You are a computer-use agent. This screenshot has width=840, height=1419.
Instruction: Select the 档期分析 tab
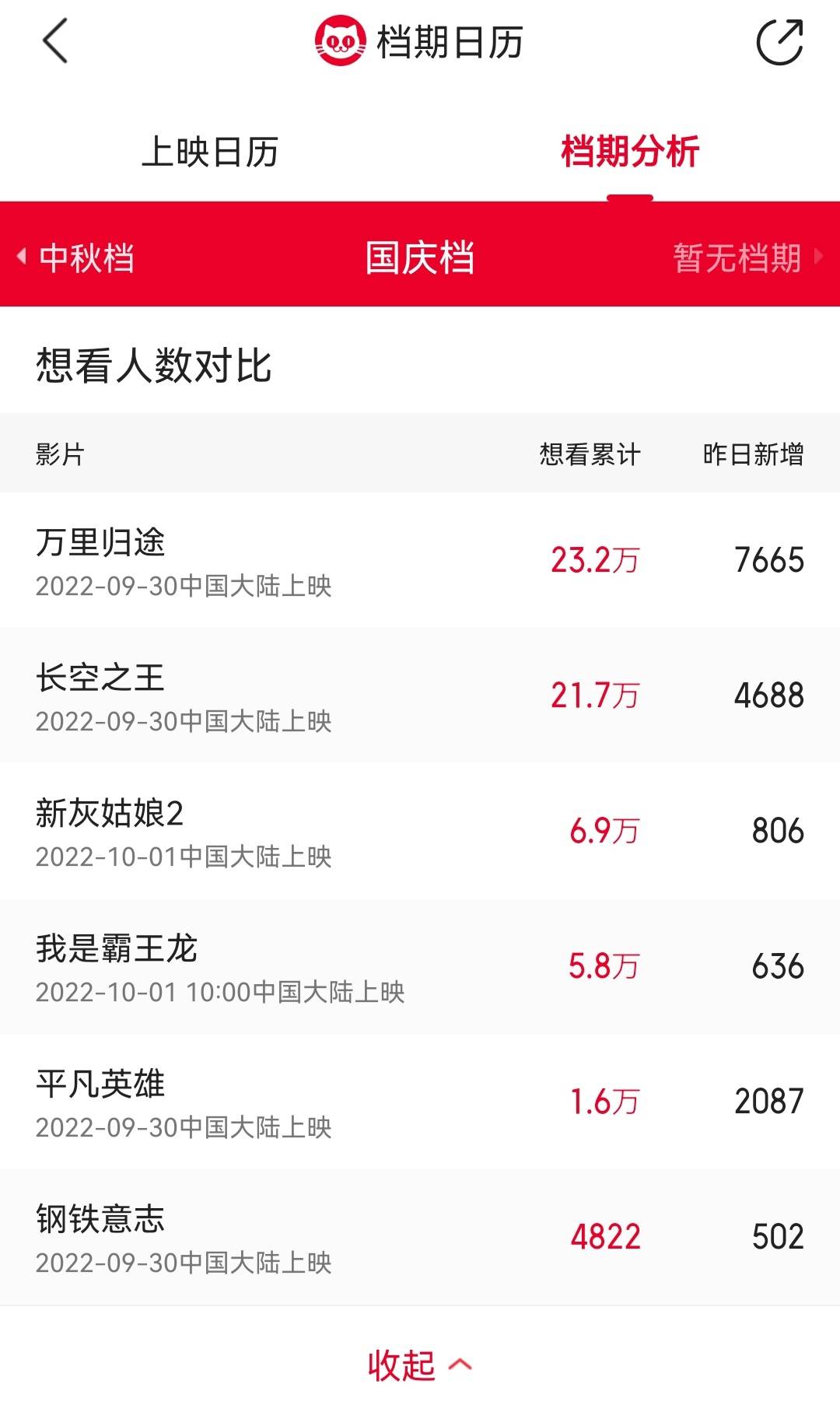630,152
